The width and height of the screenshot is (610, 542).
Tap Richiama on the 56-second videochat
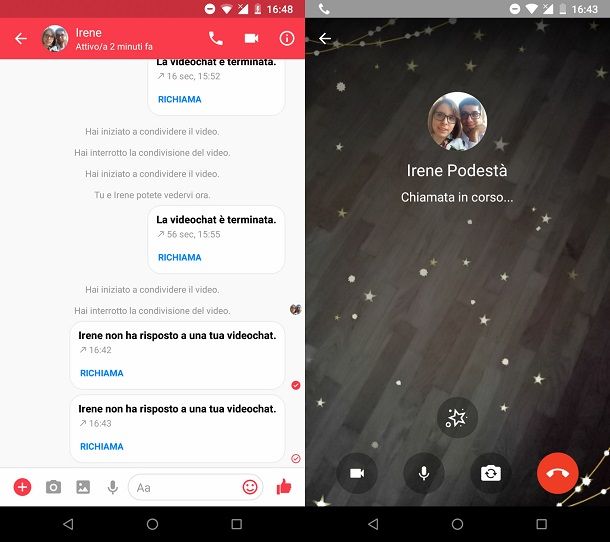[x=180, y=257]
